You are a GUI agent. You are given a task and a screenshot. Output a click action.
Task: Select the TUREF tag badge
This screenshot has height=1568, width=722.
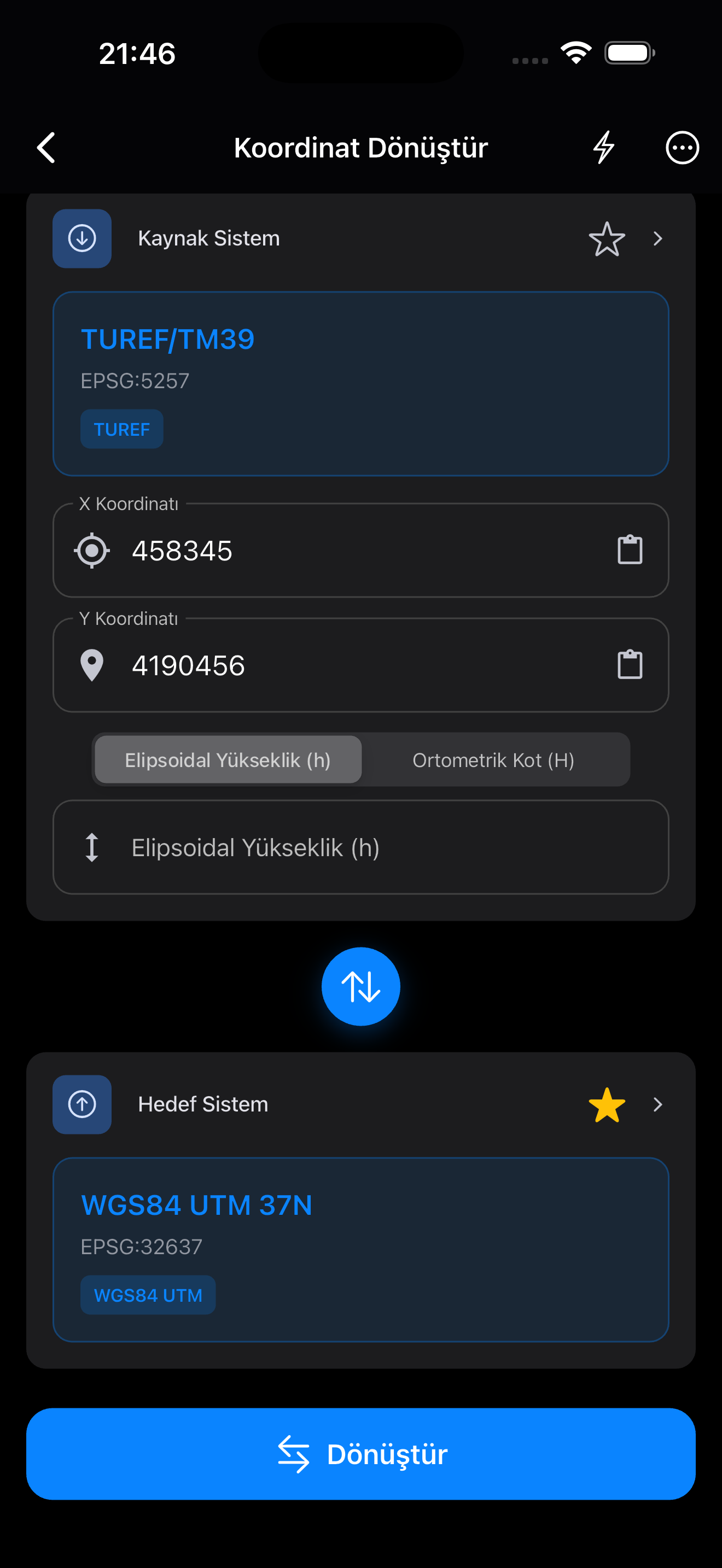122,429
